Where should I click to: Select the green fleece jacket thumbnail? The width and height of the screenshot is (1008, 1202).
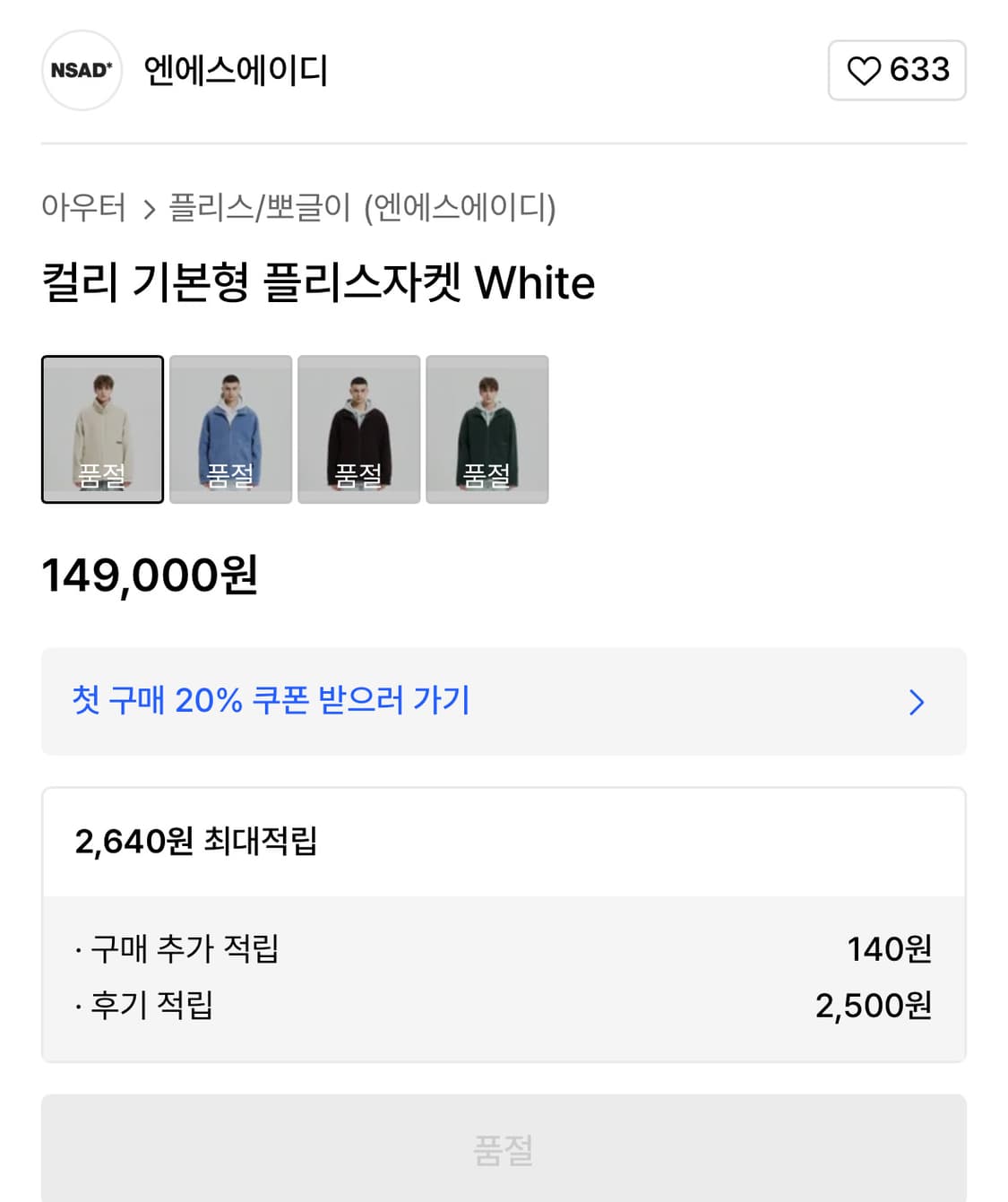click(487, 429)
